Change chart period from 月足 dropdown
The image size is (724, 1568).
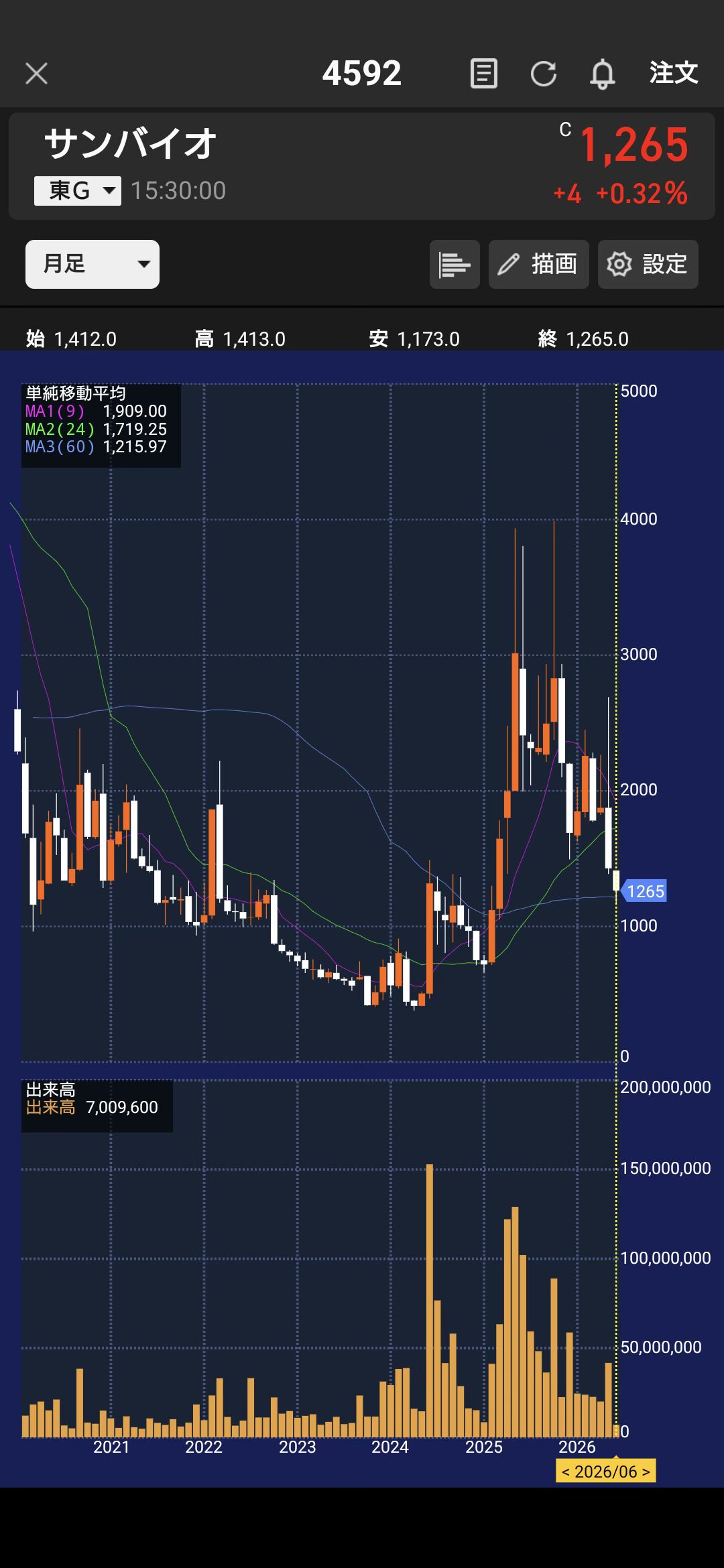click(93, 264)
